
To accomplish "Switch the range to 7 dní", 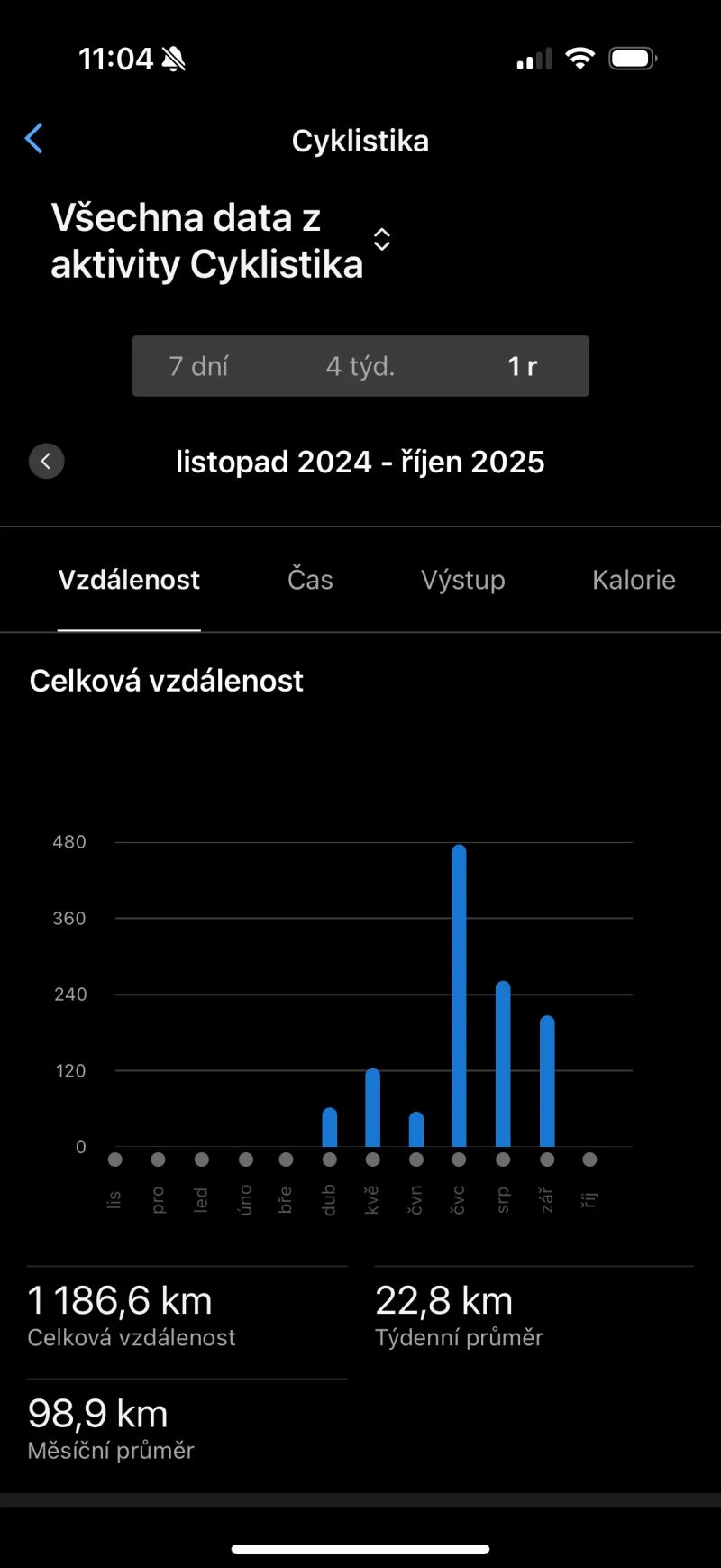I will click(198, 366).
